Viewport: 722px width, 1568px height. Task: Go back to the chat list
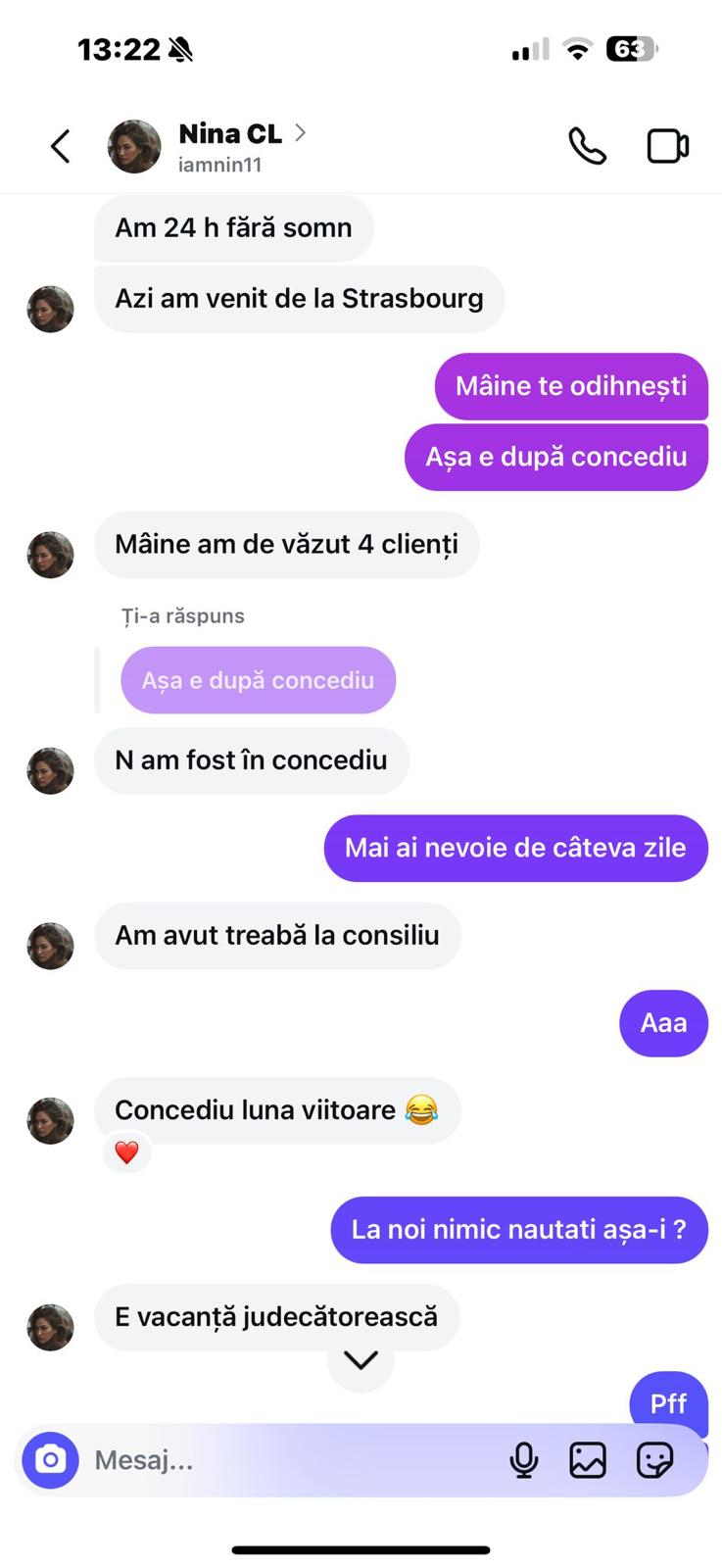click(61, 147)
